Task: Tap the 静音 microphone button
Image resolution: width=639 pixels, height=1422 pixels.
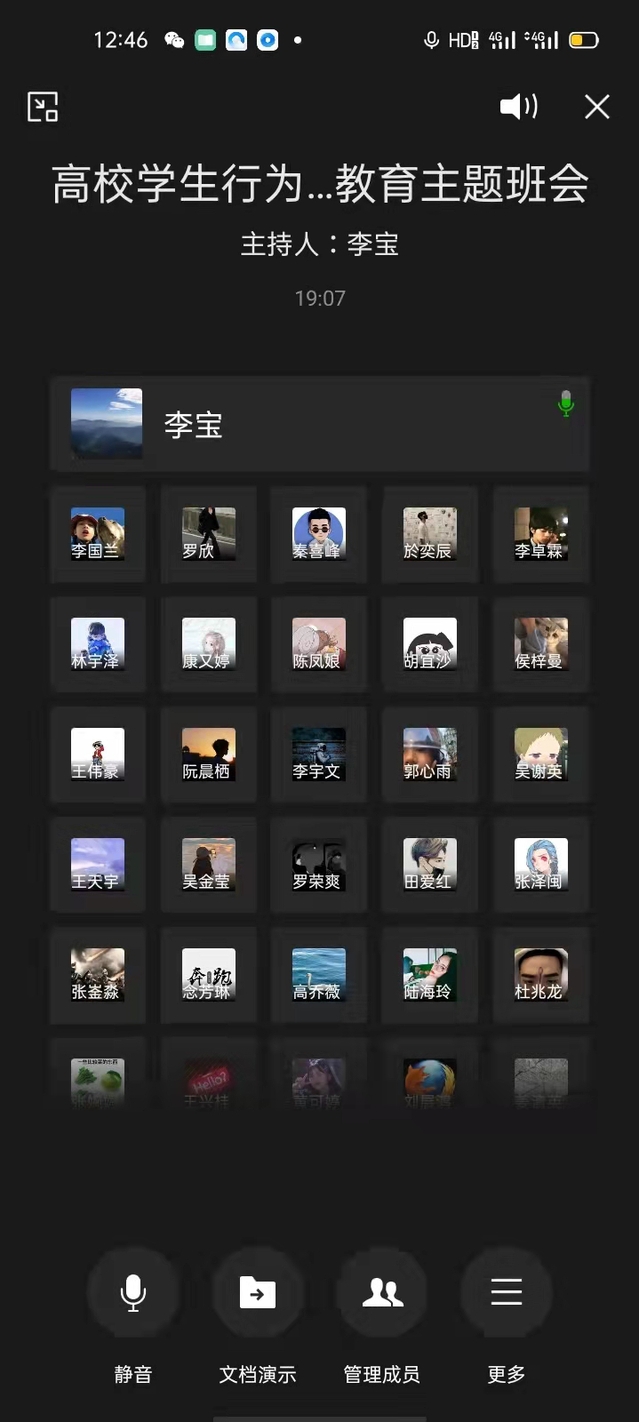Action: click(133, 1293)
